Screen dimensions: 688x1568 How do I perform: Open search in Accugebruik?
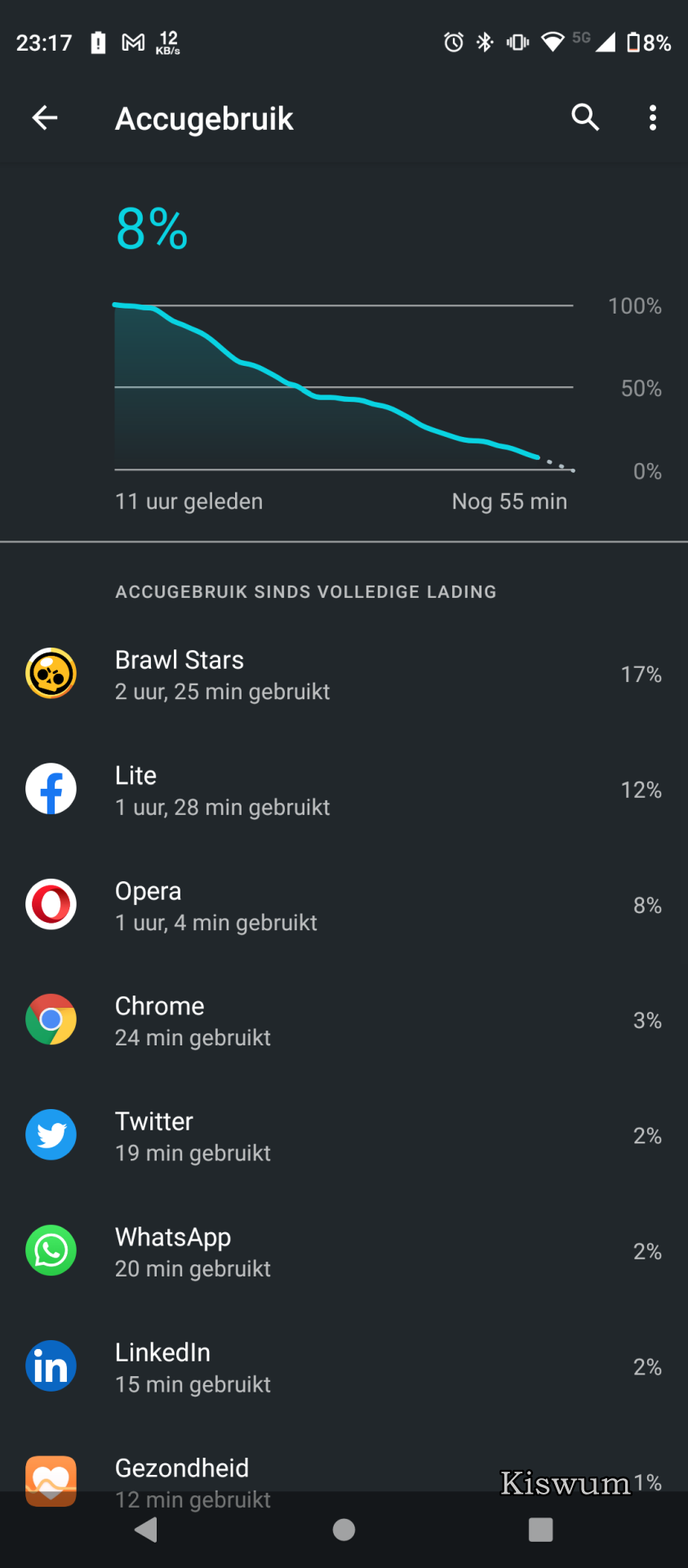[x=585, y=118]
